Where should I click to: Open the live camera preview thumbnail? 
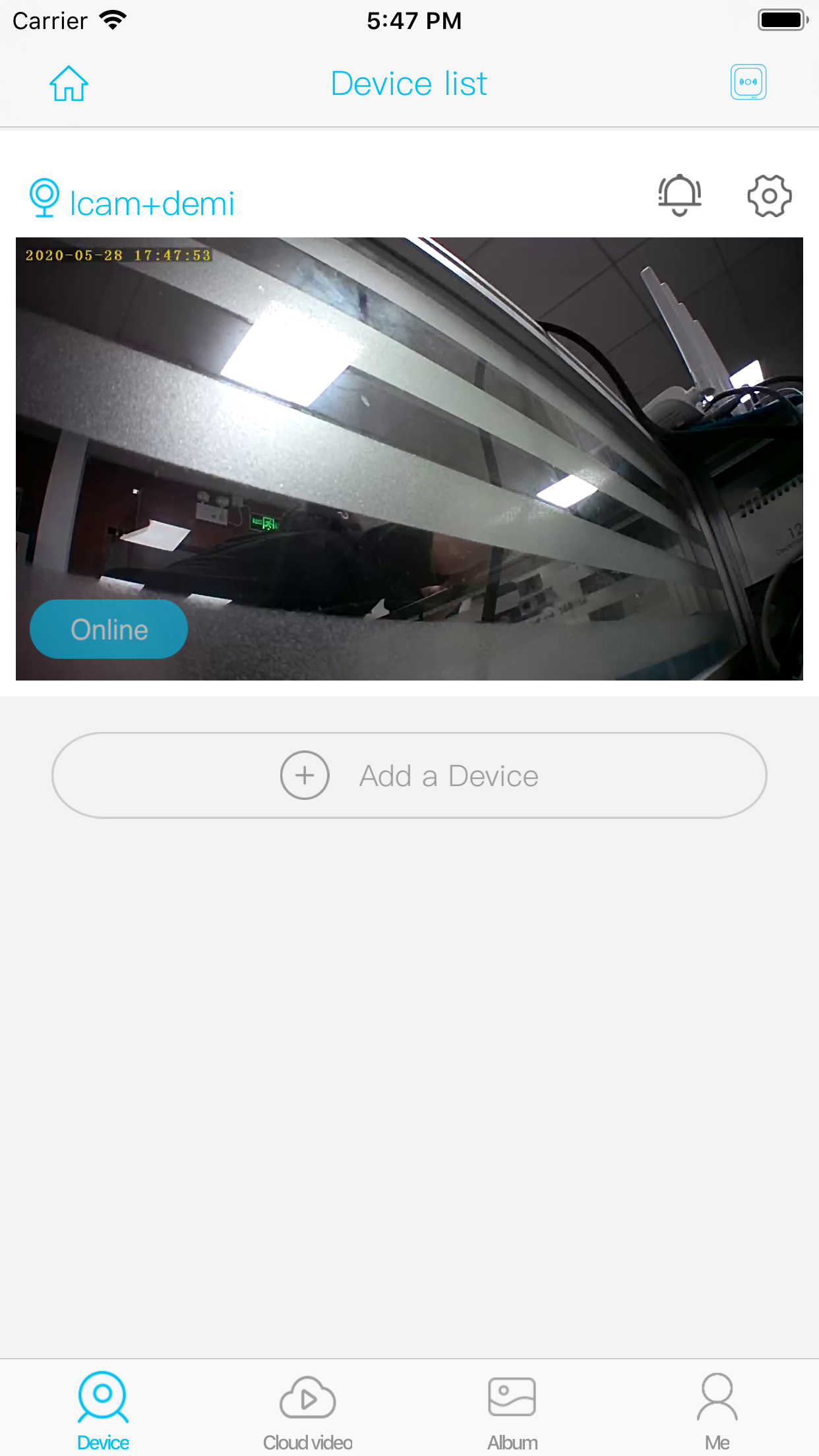(409, 458)
